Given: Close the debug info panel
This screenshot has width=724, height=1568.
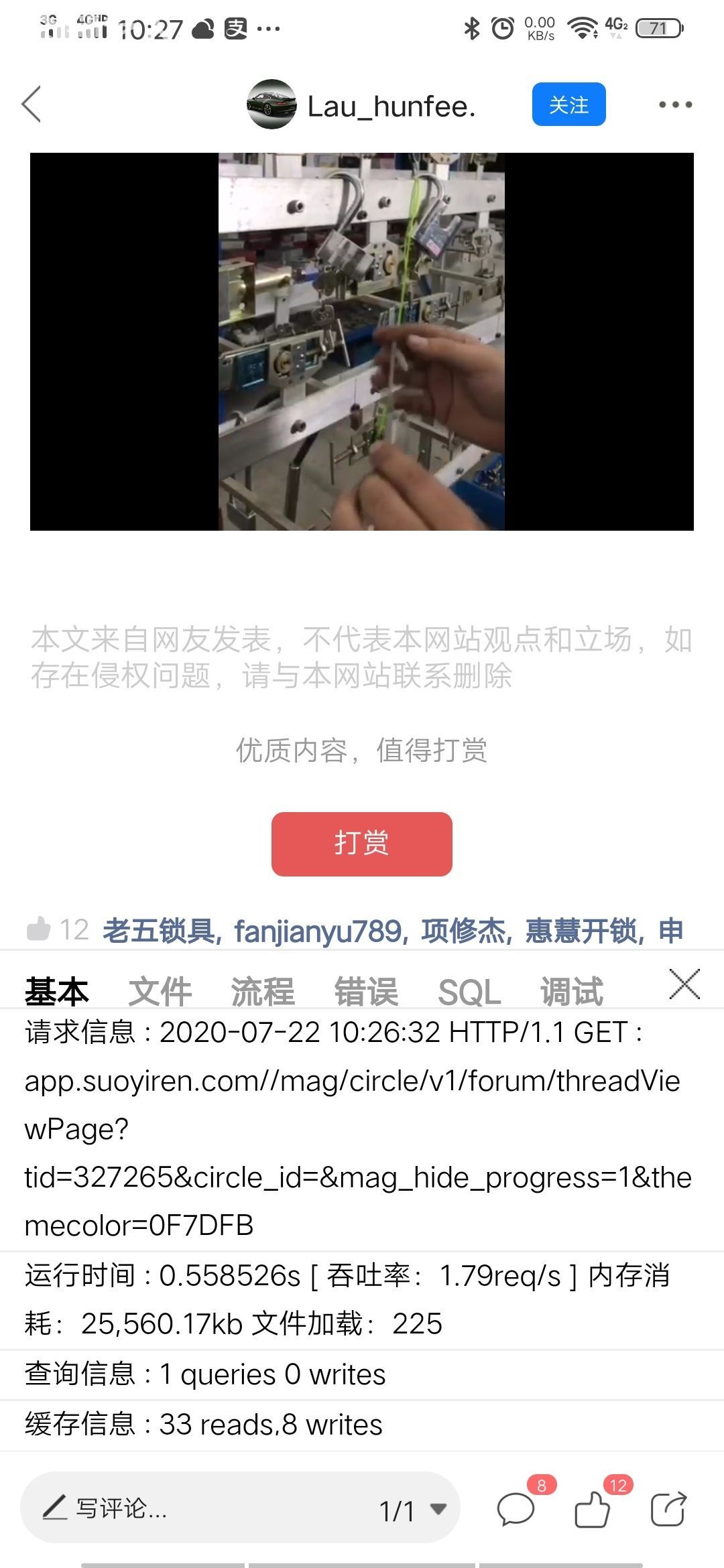Looking at the screenshot, I should (684, 984).
